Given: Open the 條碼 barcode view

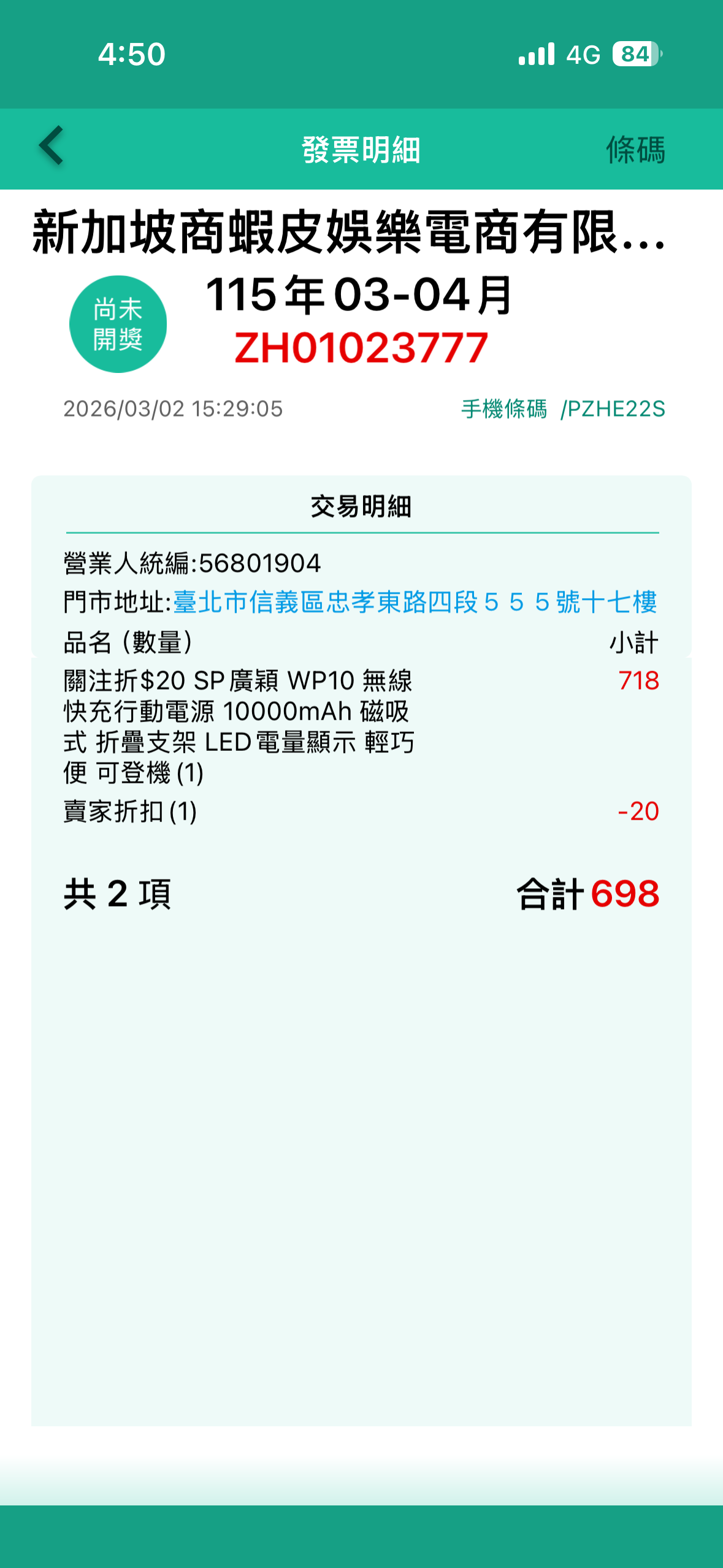Looking at the screenshot, I should coord(635,150).
